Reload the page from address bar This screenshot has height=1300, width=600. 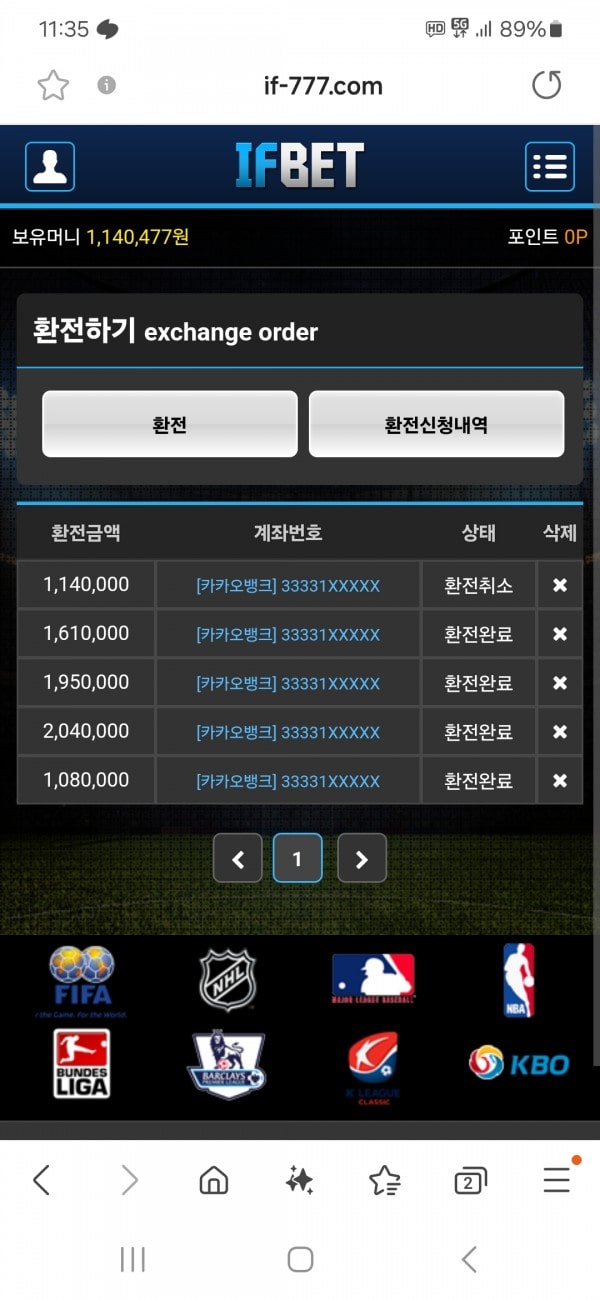tap(546, 85)
